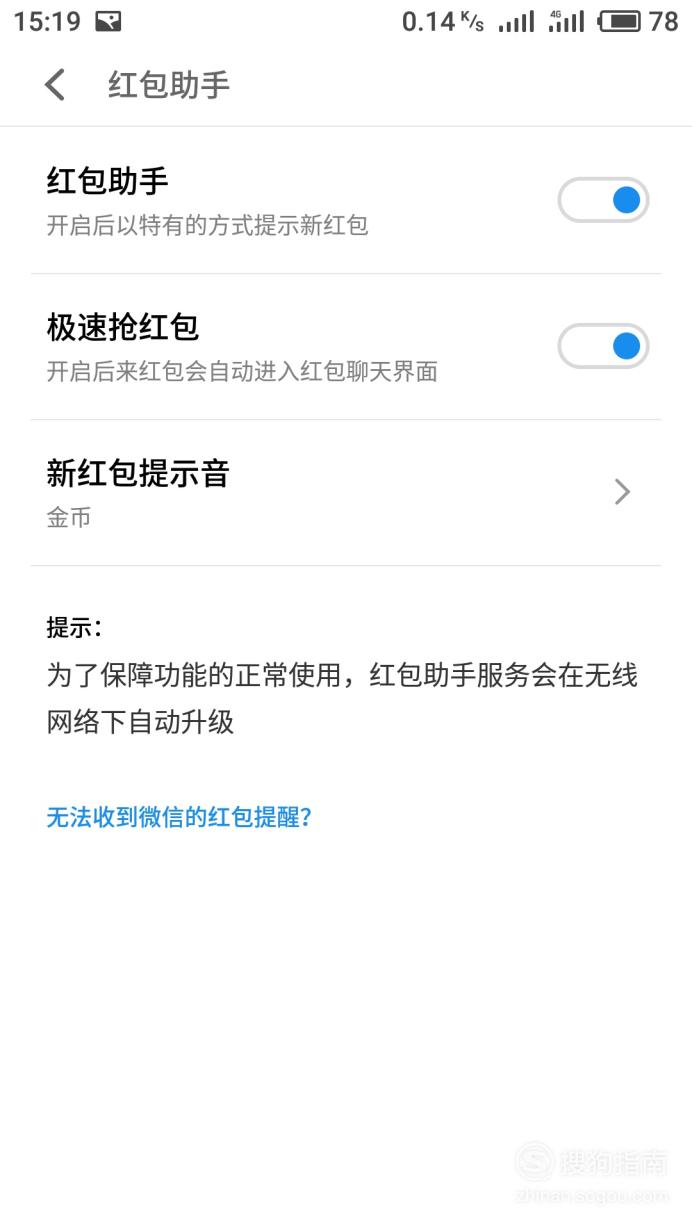Turn off the 红包助手 switch
The width and height of the screenshot is (692, 1230).
(603, 200)
